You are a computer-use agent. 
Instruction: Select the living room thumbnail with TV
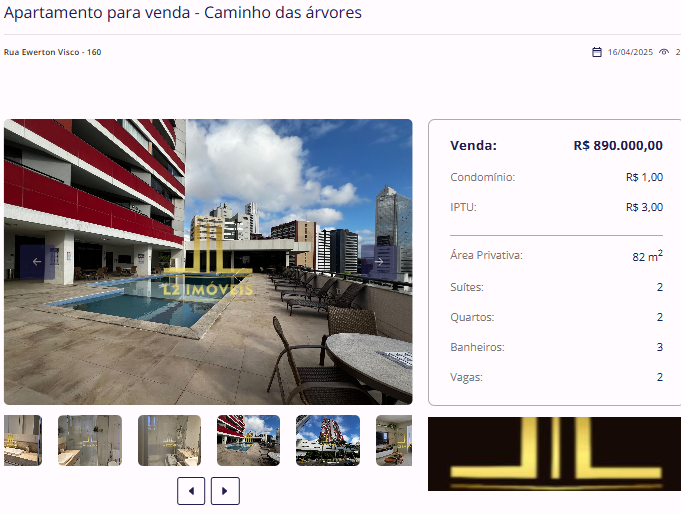[393, 441]
